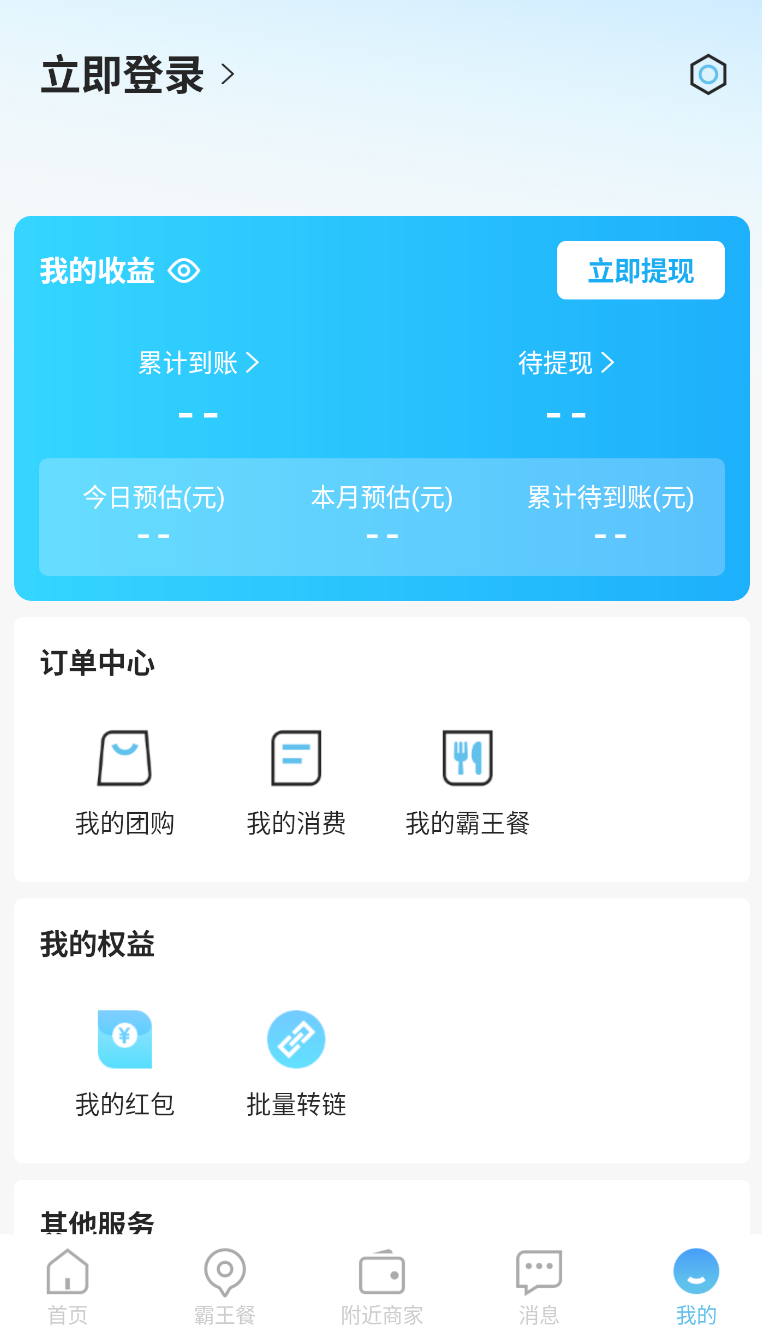This screenshot has width=762, height=1327.
Task: Open 我的团购 orders
Action: (x=125, y=782)
